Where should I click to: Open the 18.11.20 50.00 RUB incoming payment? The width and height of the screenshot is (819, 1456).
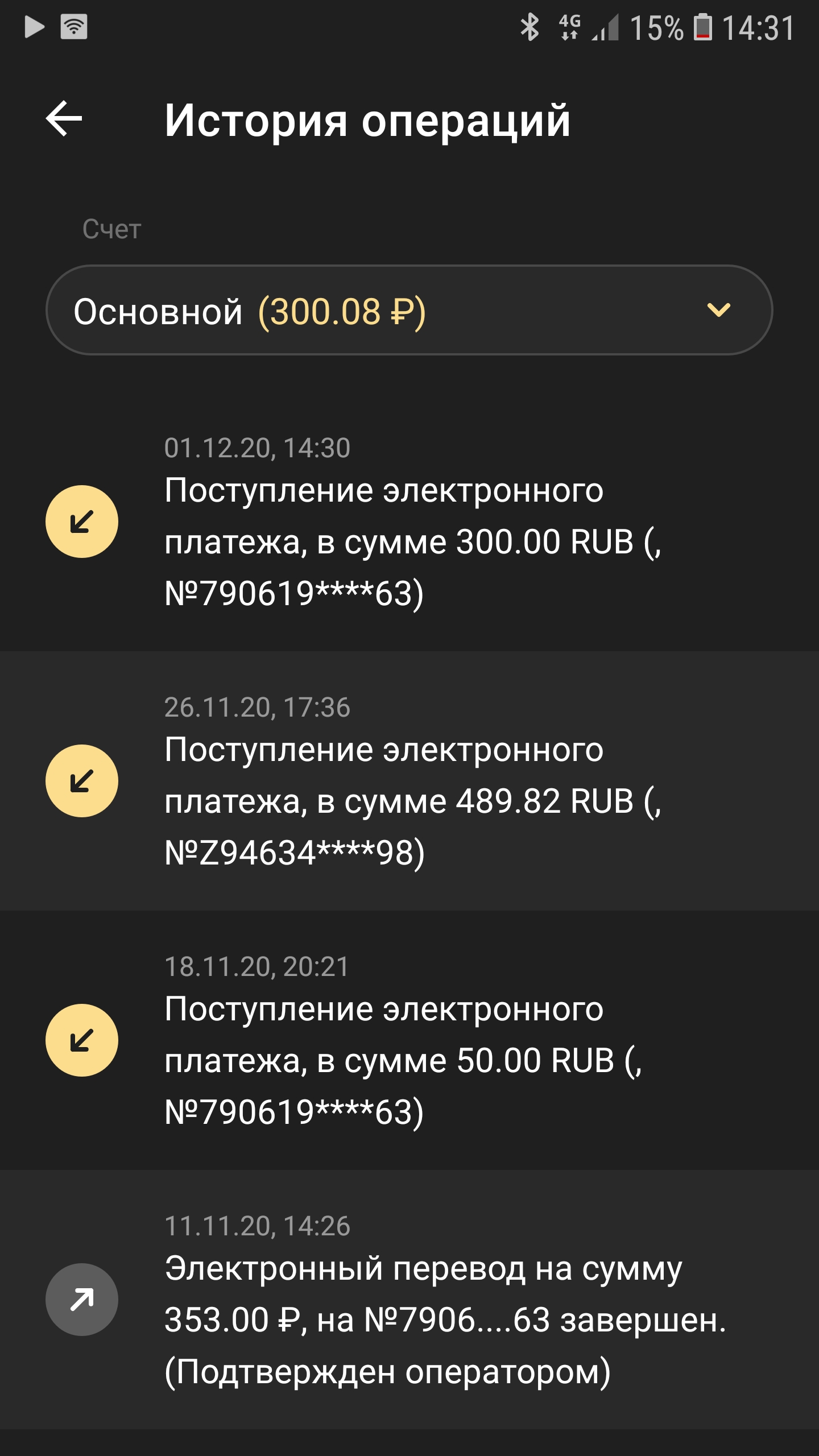[x=409, y=1041]
